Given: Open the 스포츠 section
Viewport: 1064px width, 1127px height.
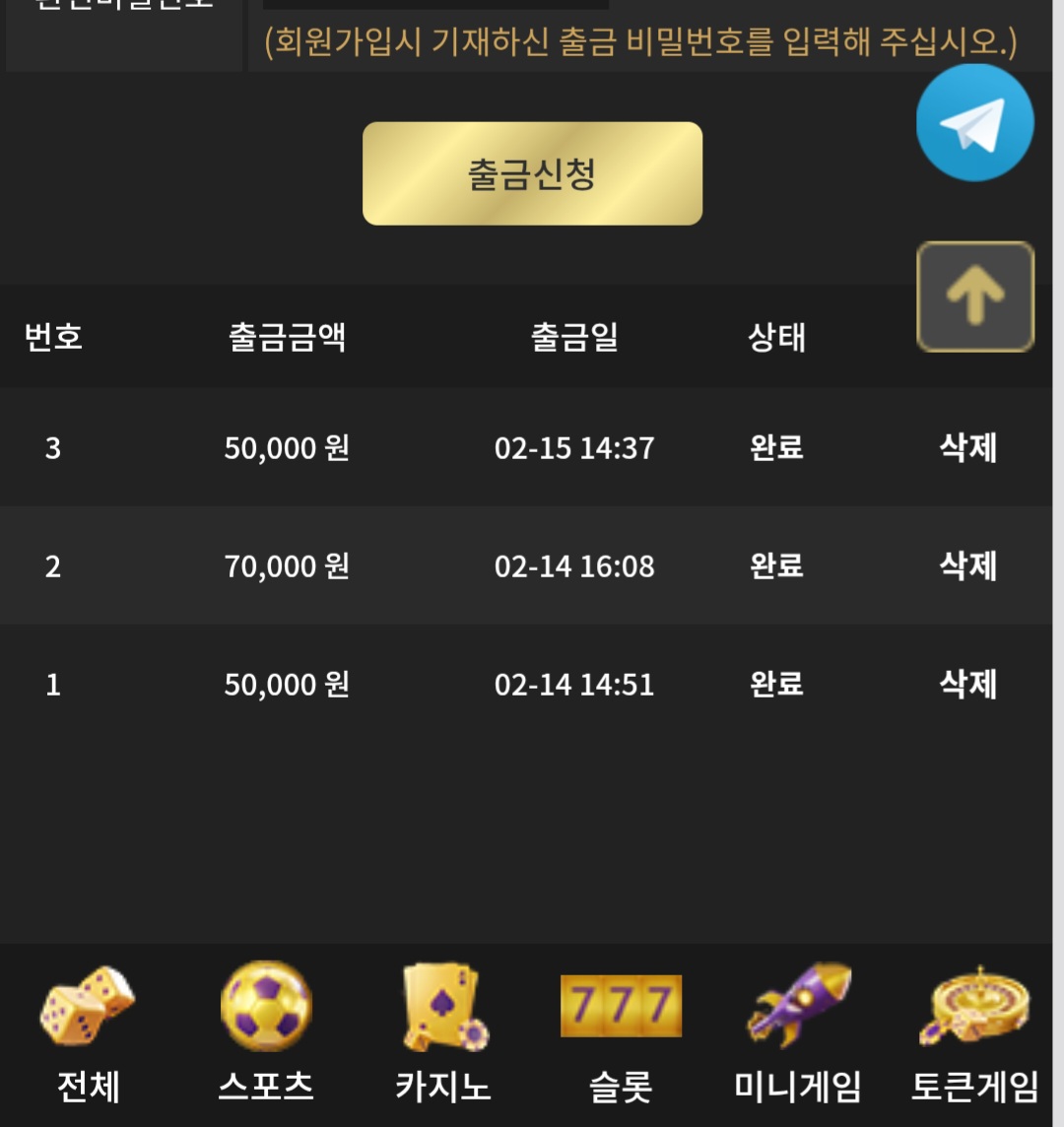Looking at the screenshot, I should (266, 1034).
